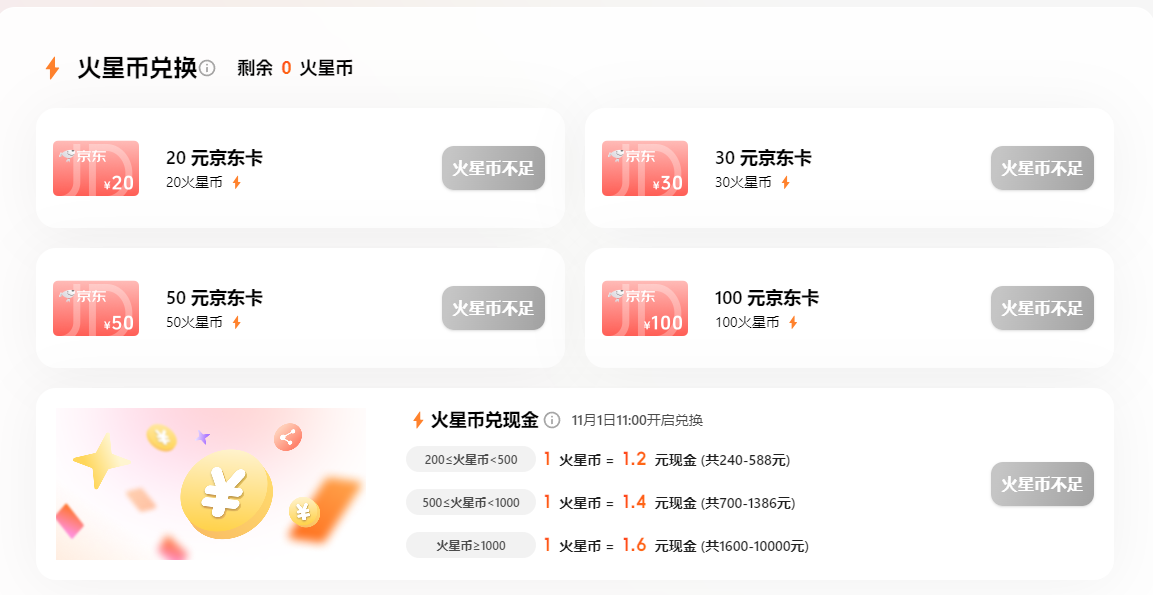
Task: Tap 火星币不足 button for 50 元京东卡
Action: (493, 308)
